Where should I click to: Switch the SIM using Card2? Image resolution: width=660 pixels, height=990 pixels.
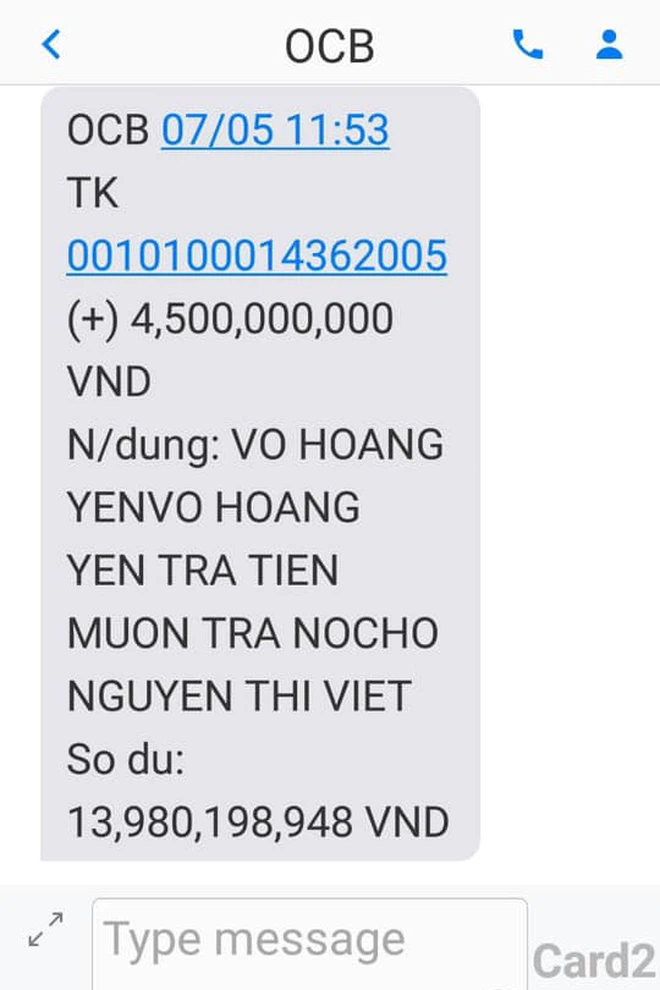point(594,962)
